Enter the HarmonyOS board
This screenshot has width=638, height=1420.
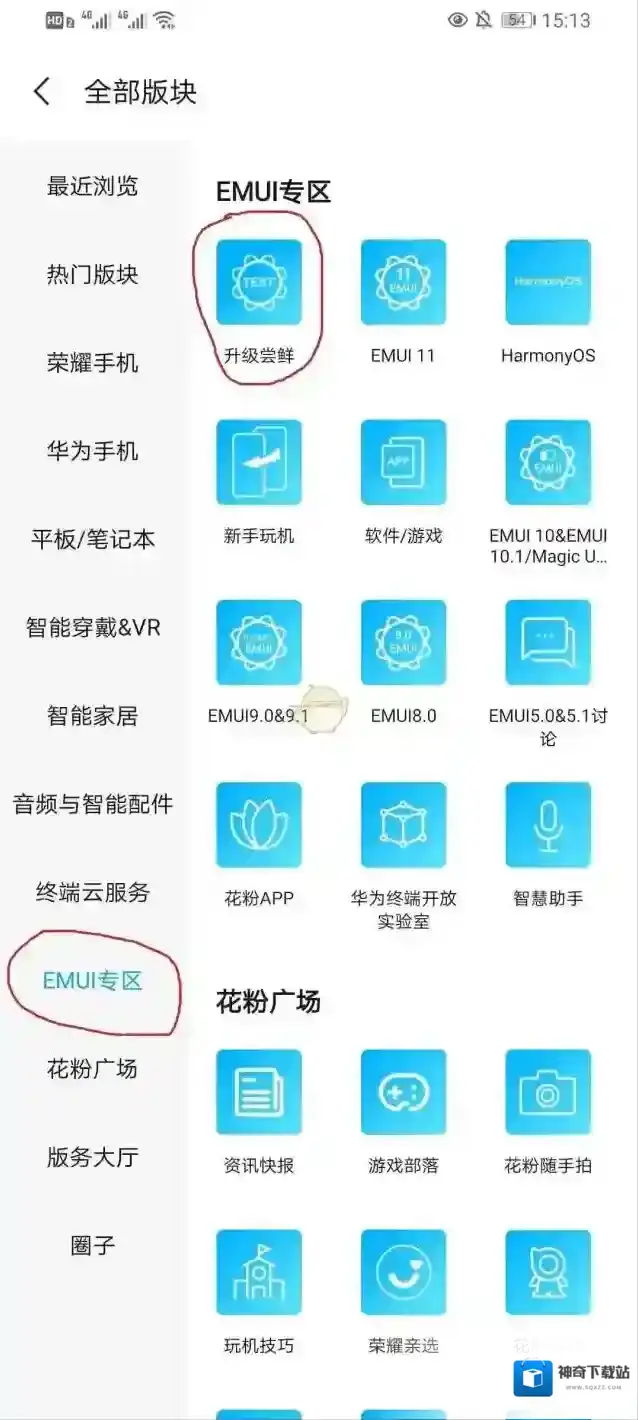pos(548,283)
